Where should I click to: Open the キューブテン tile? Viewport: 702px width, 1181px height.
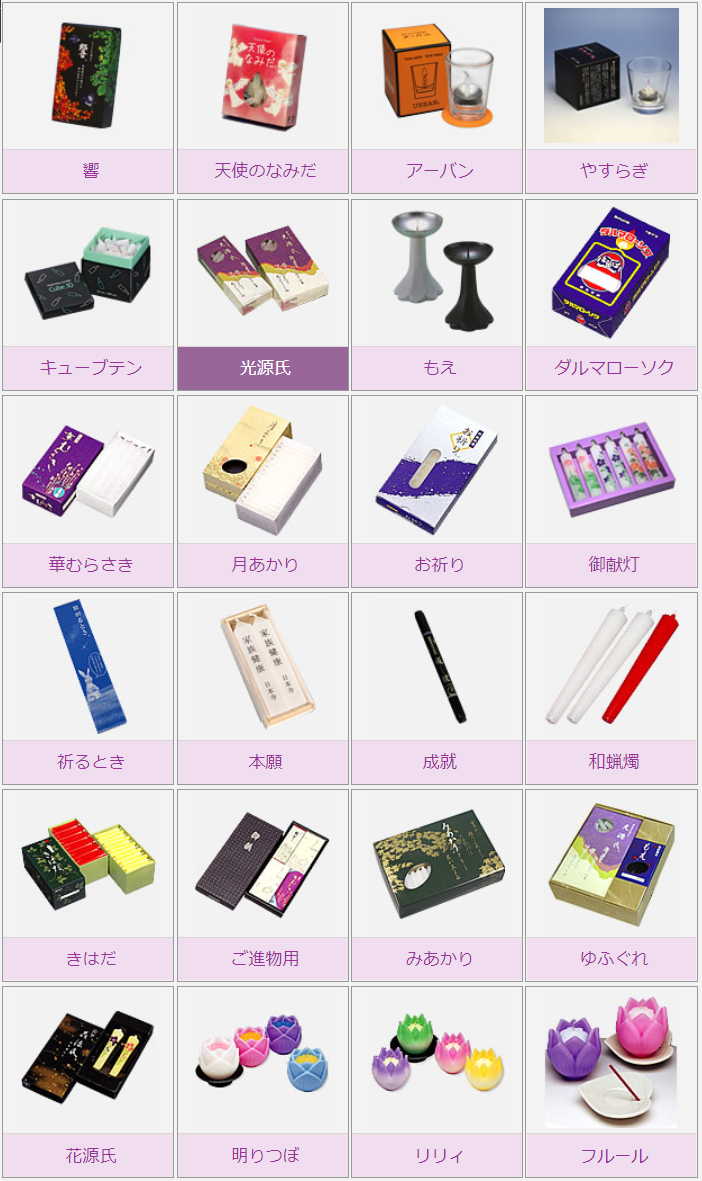pyautogui.click(x=88, y=294)
